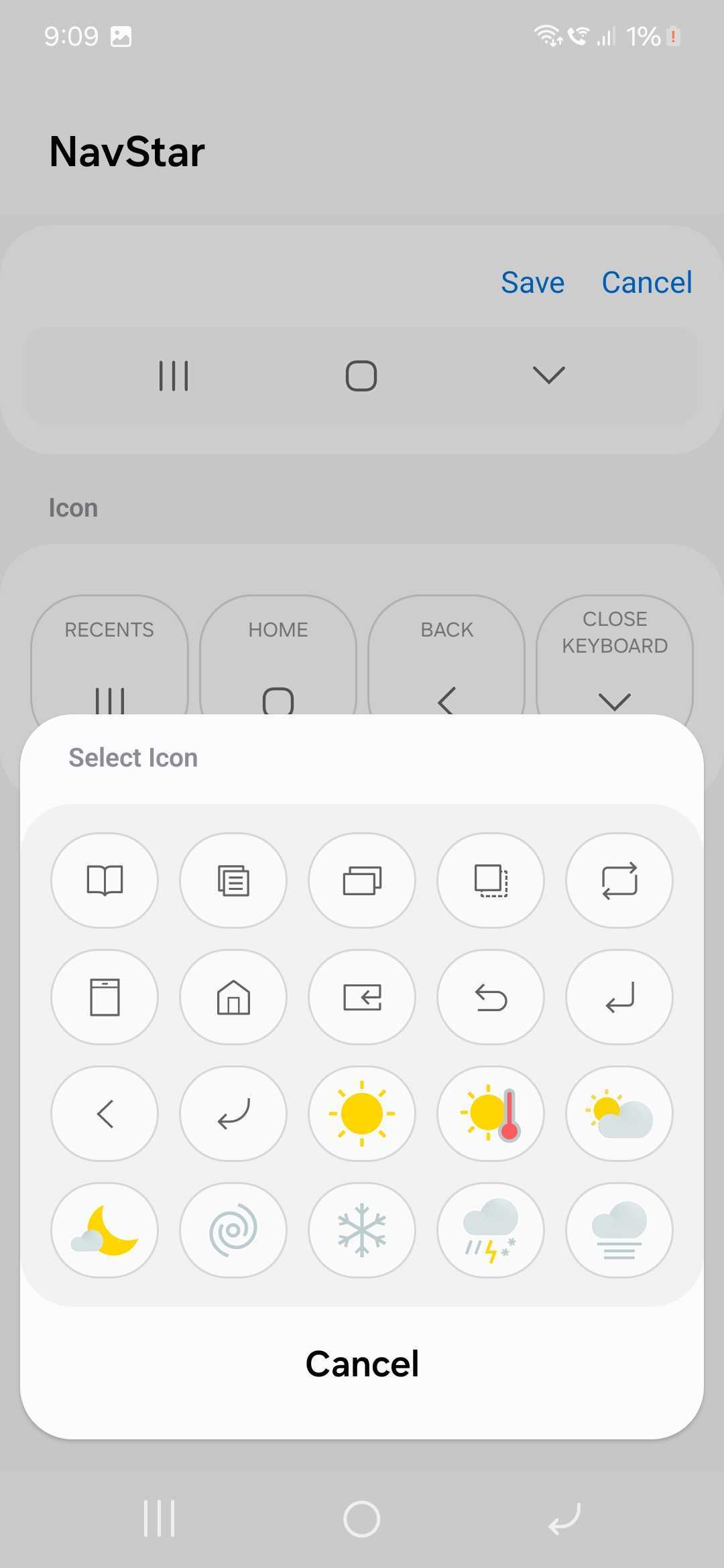The image size is (724, 1568).
Task: Select the sun with thermometer icon
Action: tap(491, 1114)
